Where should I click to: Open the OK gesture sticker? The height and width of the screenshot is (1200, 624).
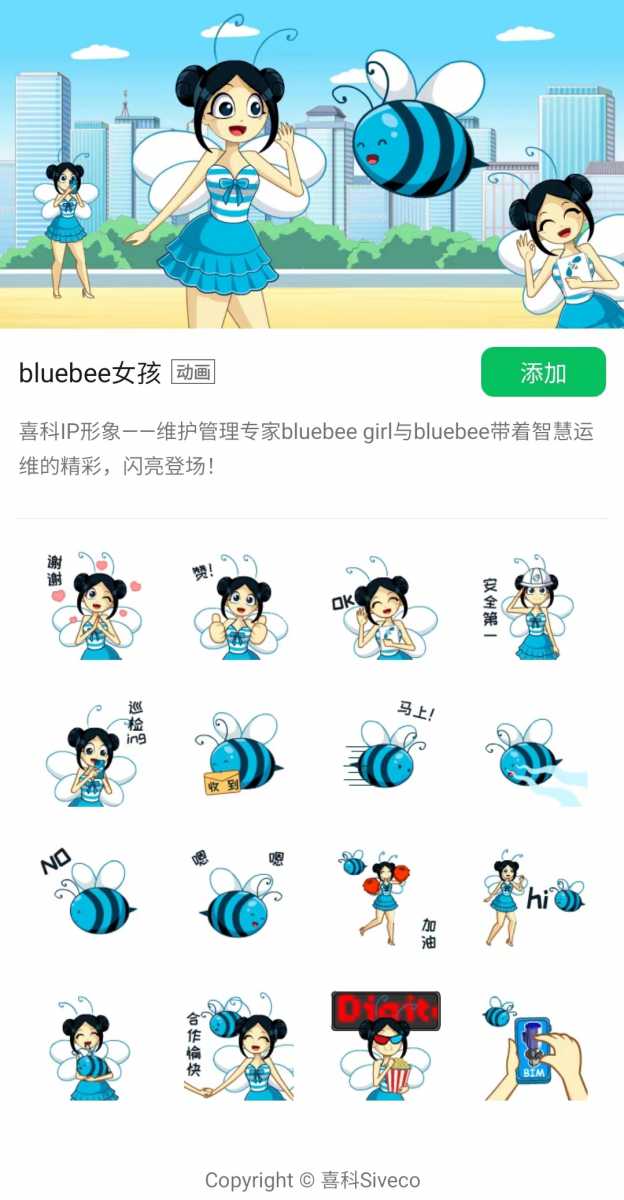(385, 607)
